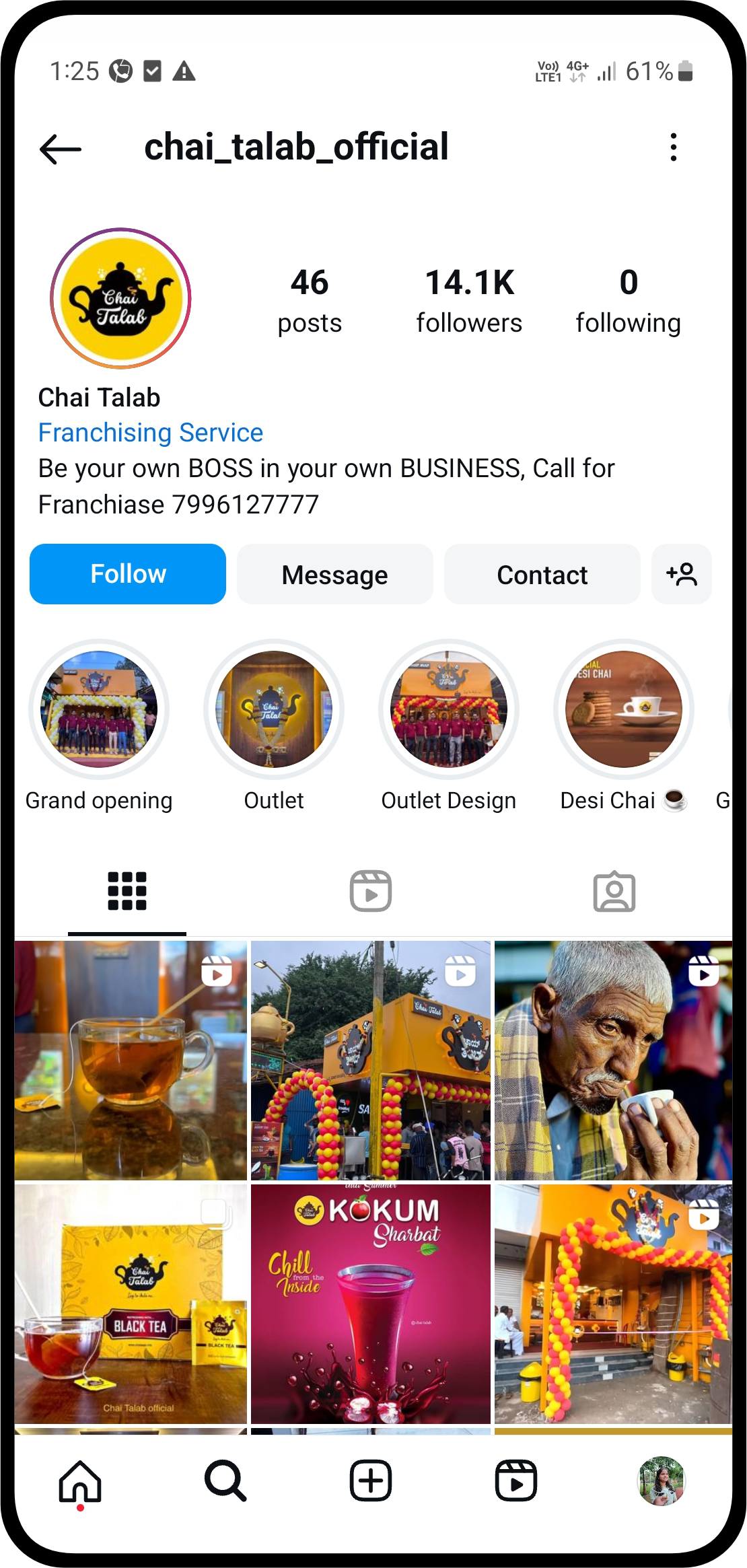The image size is (747, 1568).
Task: View the Outlet Design highlight
Action: [449, 709]
